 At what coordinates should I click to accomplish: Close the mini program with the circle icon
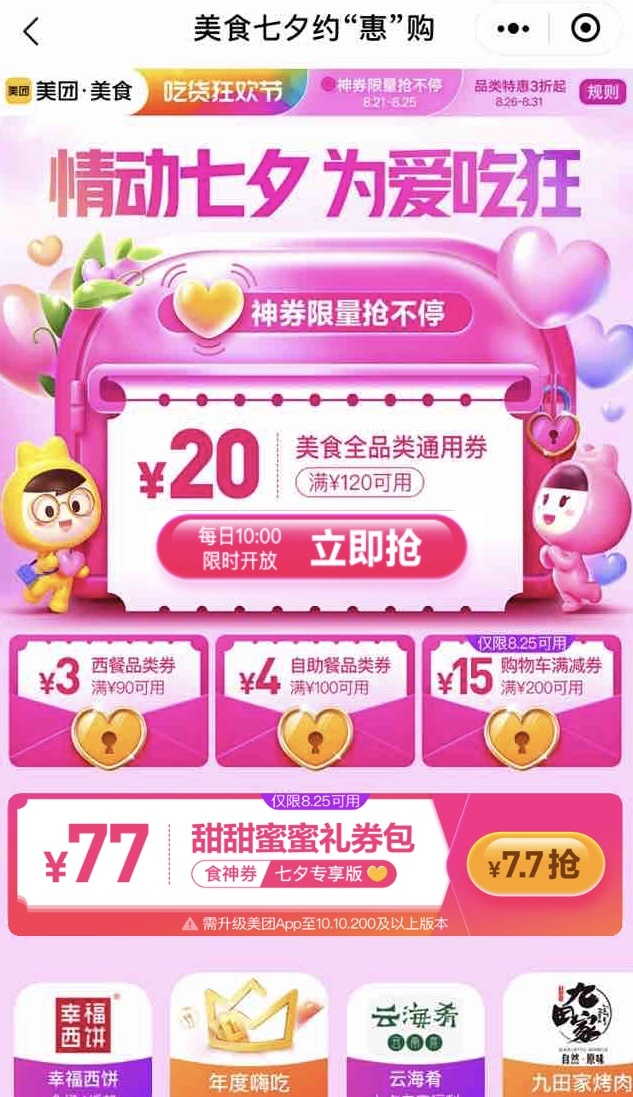point(585,29)
